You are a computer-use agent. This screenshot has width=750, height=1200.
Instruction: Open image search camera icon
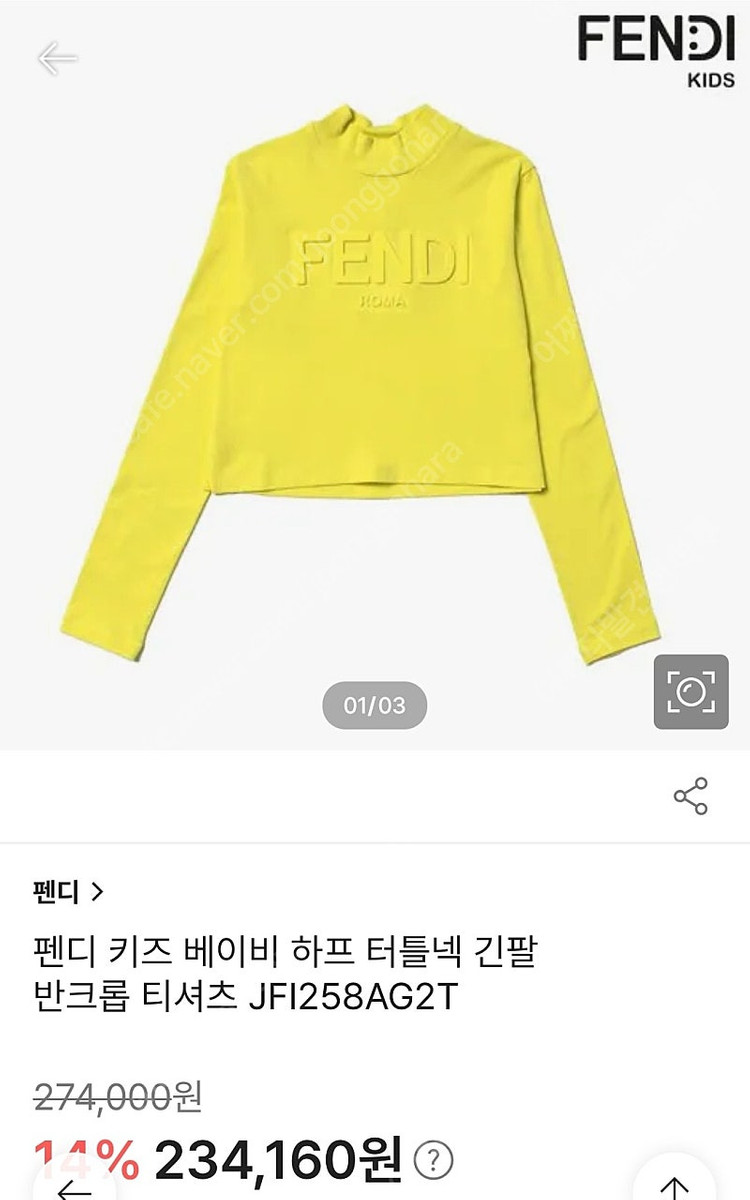click(x=690, y=692)
